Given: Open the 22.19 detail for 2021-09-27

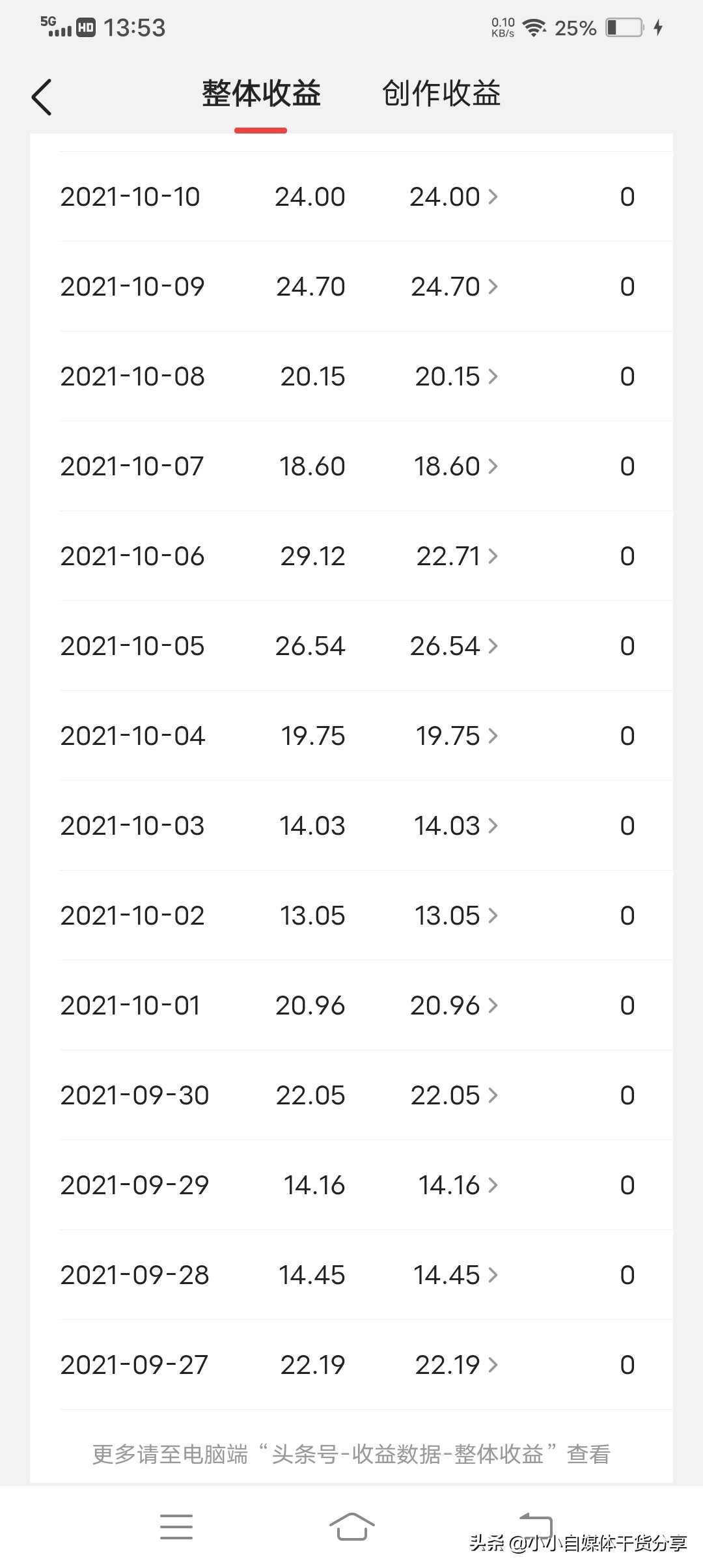Looking at the screenshot, I should (456, 1365).
